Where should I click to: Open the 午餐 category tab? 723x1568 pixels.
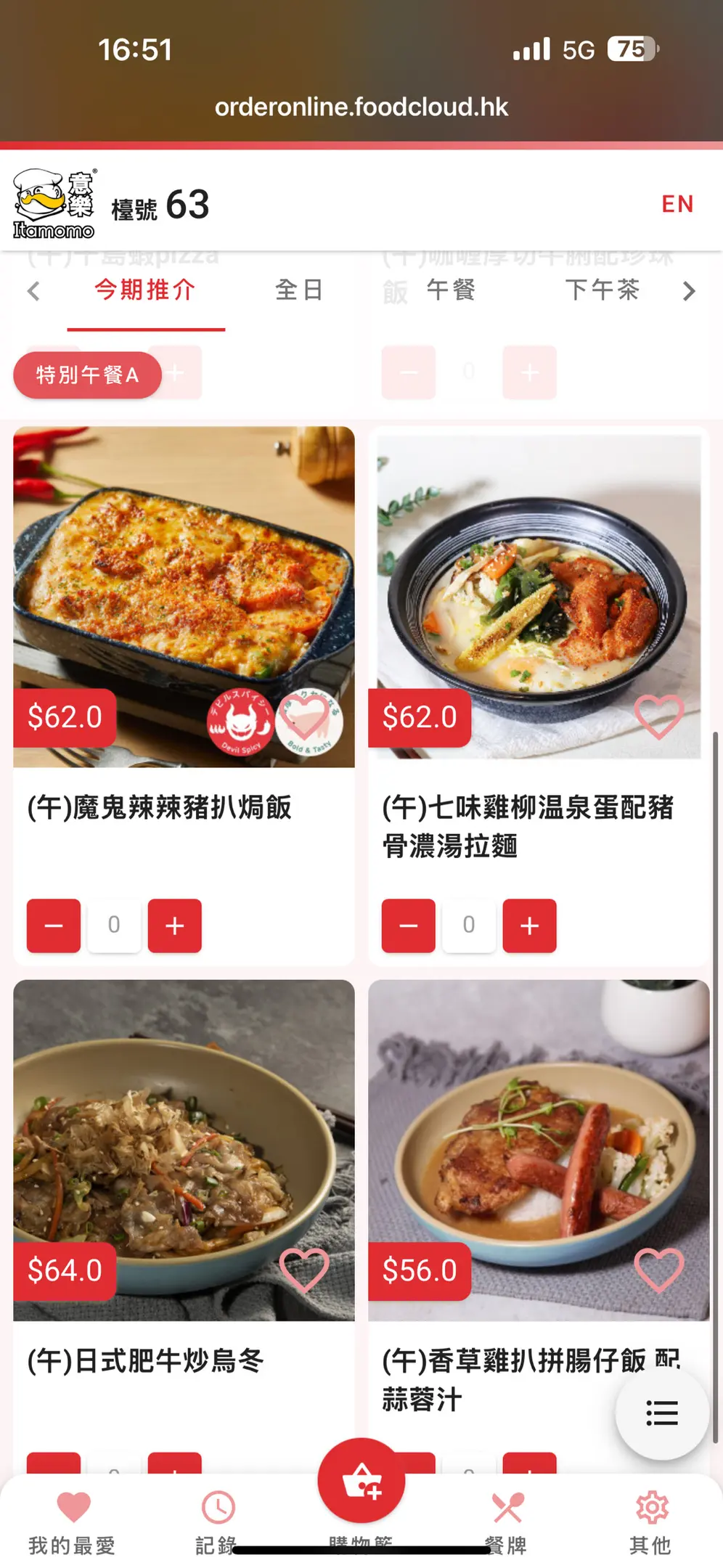[x=451, y=290]
